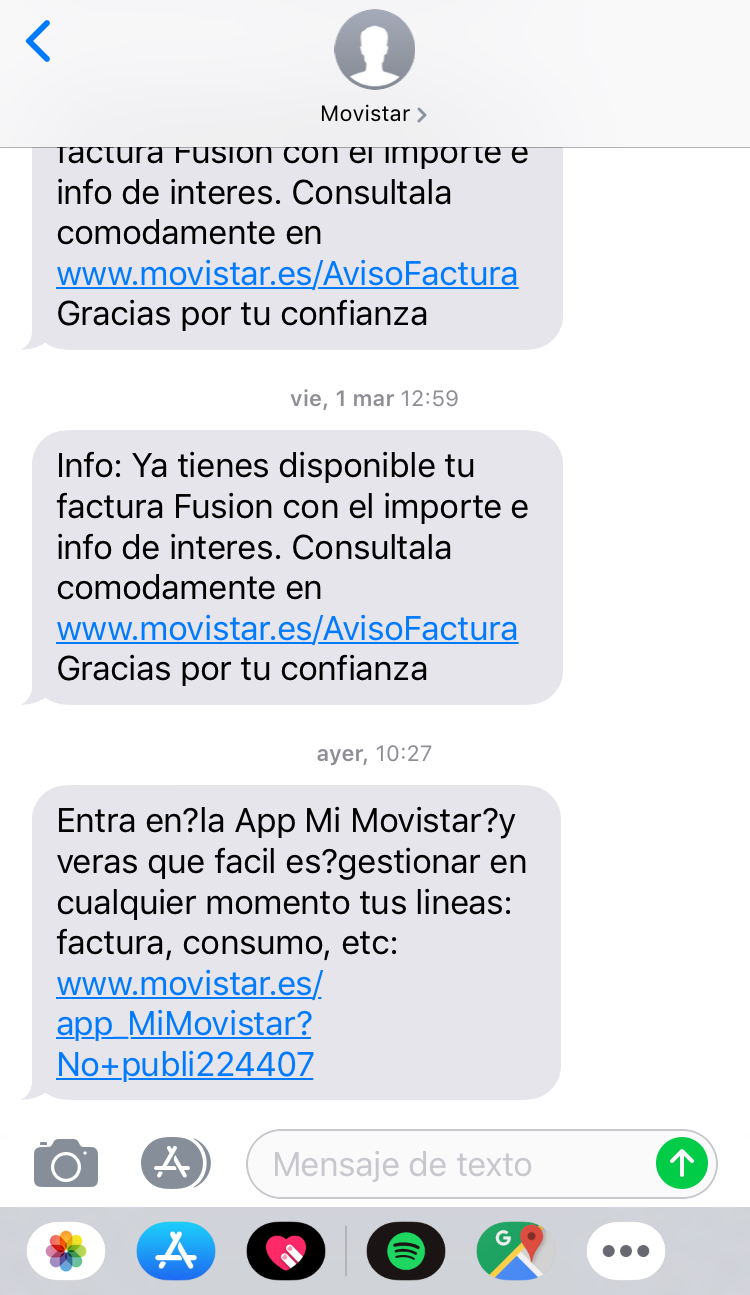Screen dimensions: 750x1295
Task: Open the app_MiMovistar link in the last message
Action: pyautogui.click(x=184, y=1023)
